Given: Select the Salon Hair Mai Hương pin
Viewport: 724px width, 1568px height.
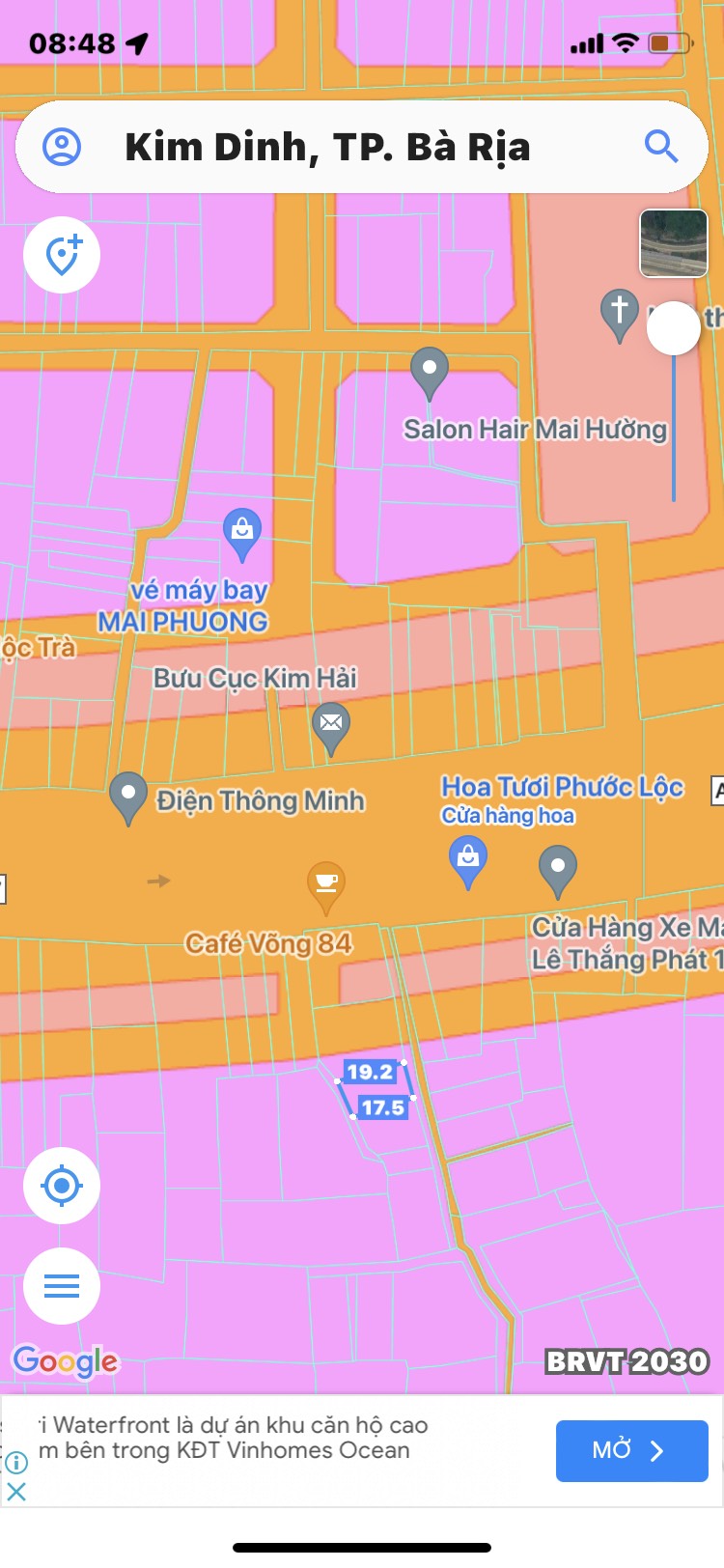Looking at the screenshot, I should coord(430,371).
